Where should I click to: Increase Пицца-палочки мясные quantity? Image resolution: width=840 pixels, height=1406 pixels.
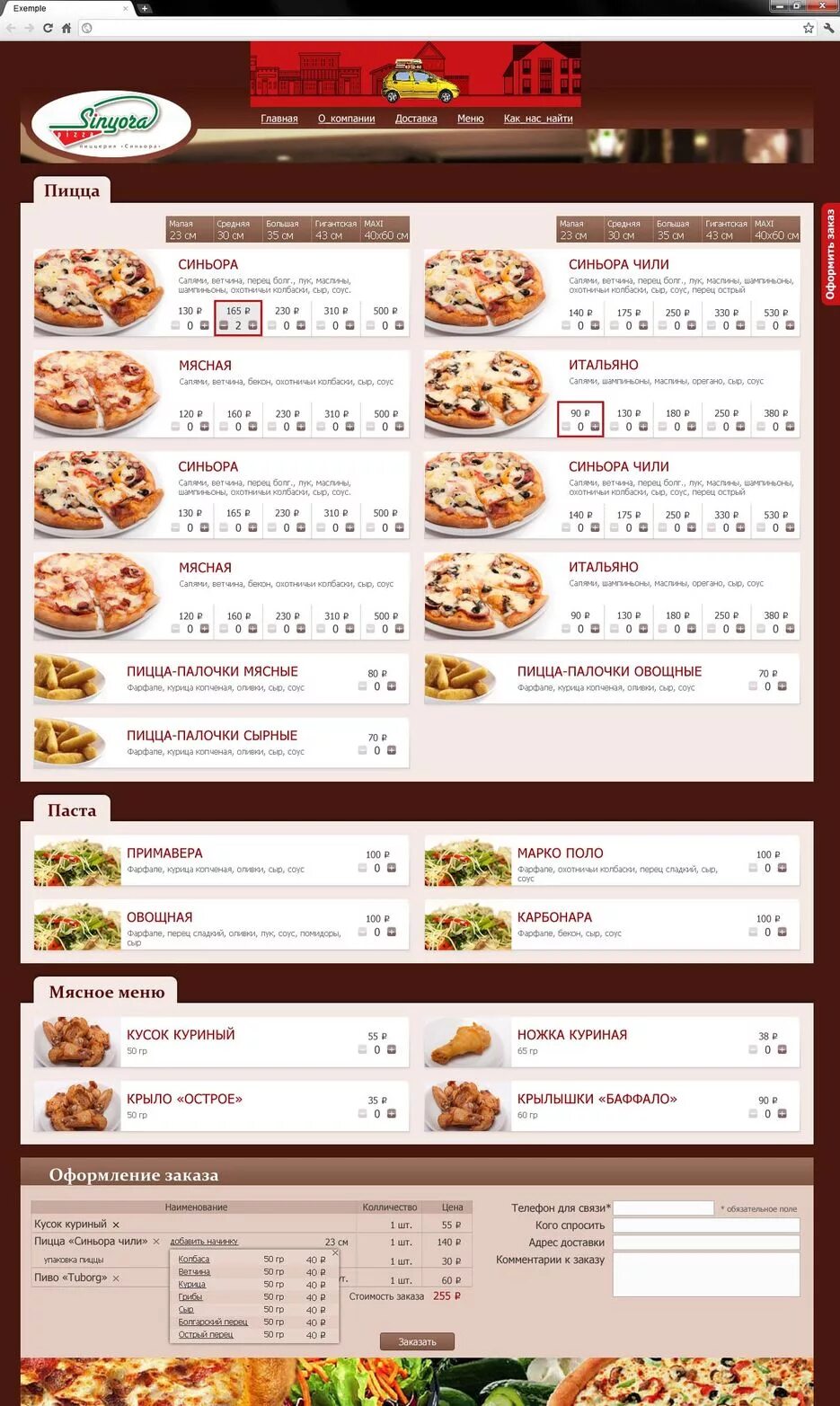[x=392, y=686]
